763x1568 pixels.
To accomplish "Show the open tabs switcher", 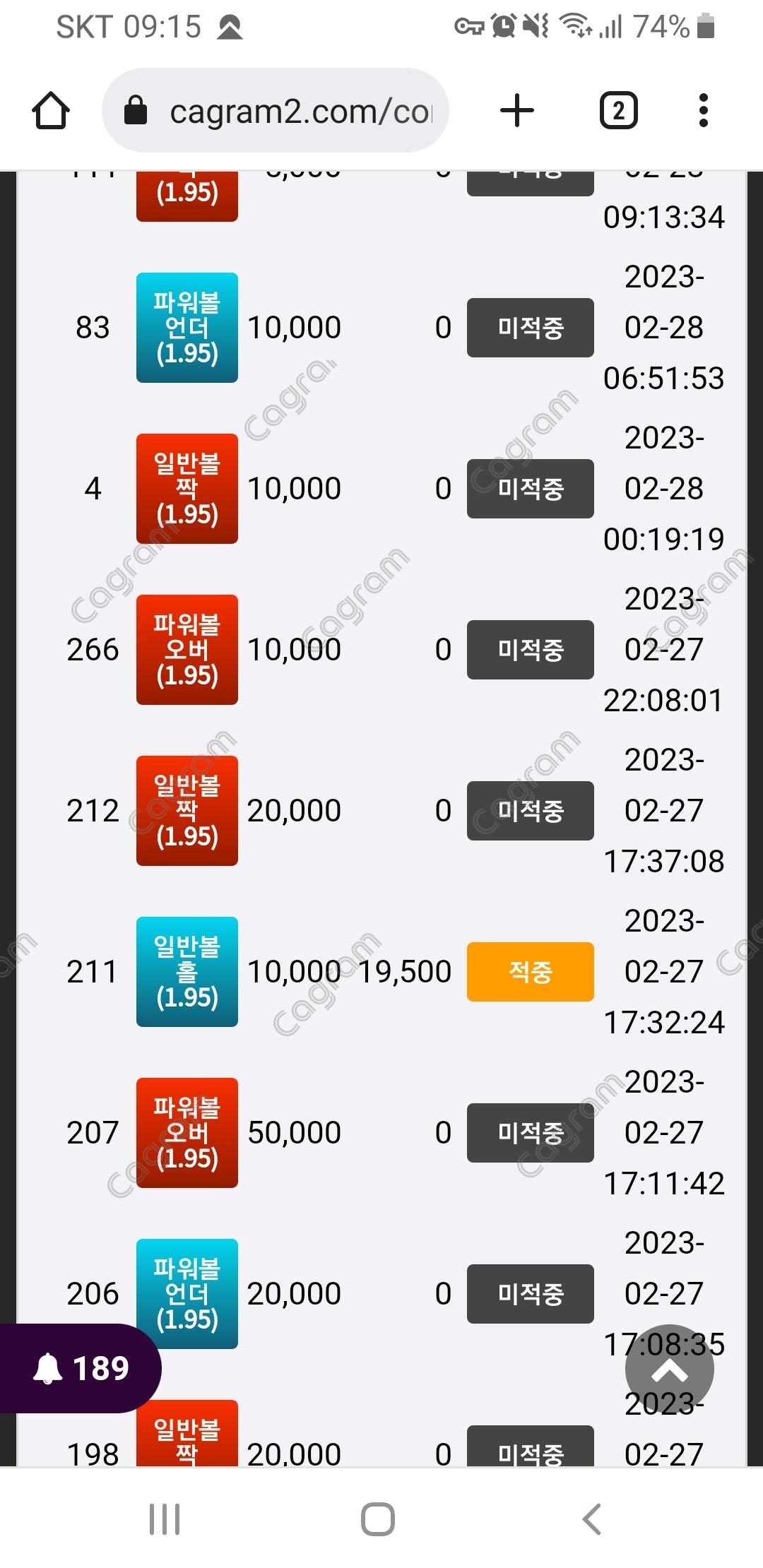I will point(618,111).
